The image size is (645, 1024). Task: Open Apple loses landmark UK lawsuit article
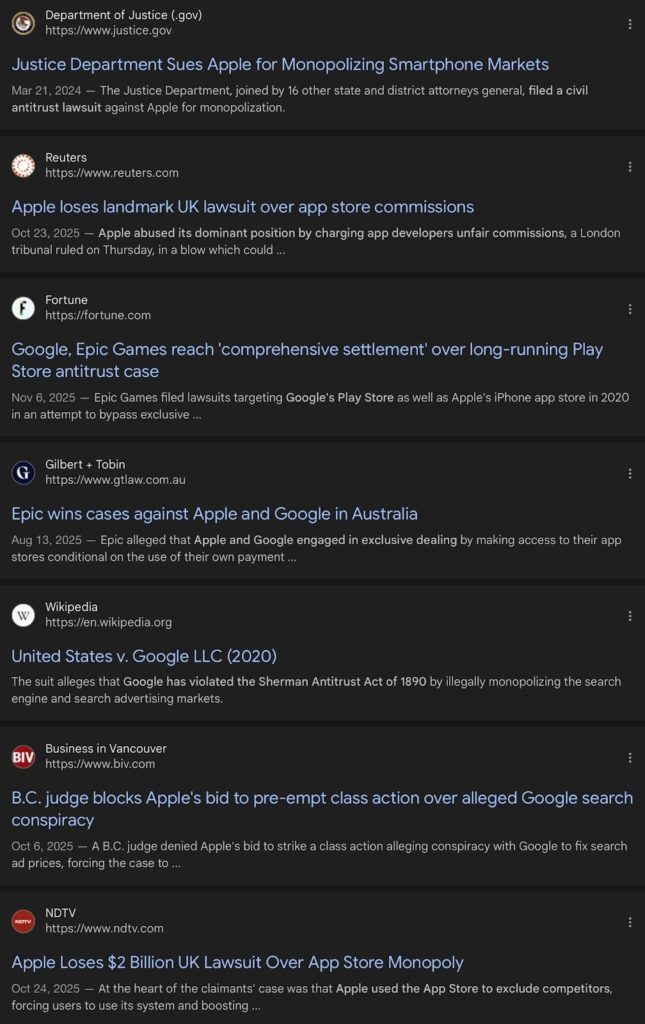pos(242,207)
